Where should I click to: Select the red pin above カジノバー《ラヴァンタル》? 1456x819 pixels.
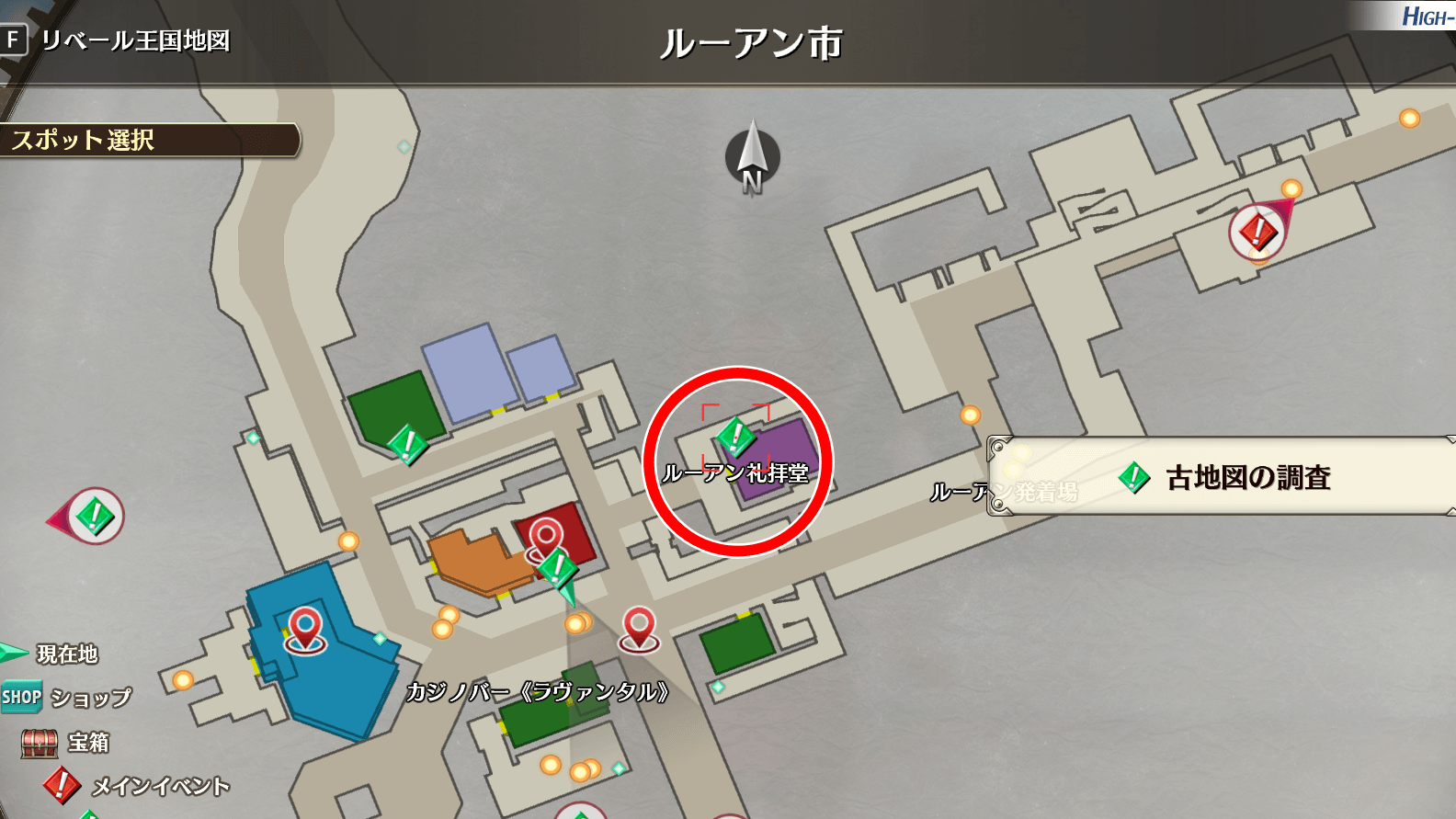(x=639, y=628)
